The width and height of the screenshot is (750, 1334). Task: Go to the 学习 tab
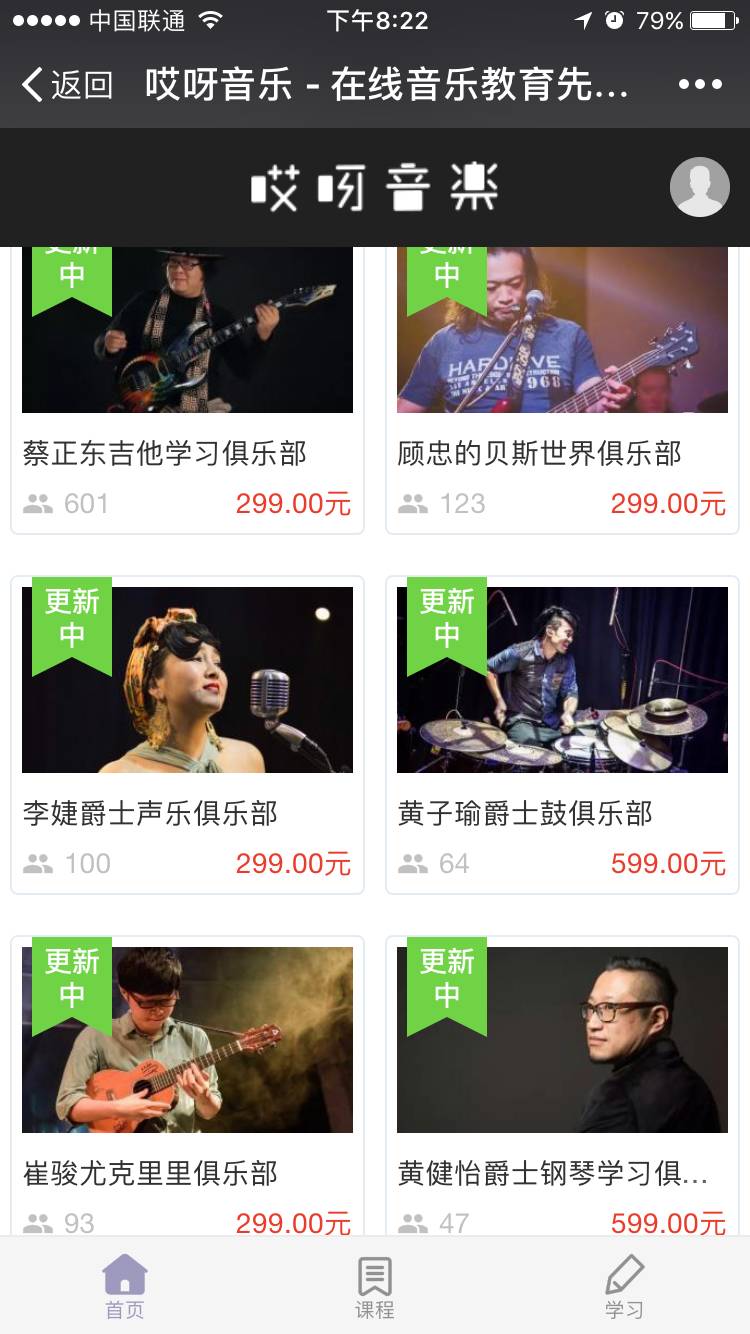pos(624,1288)
